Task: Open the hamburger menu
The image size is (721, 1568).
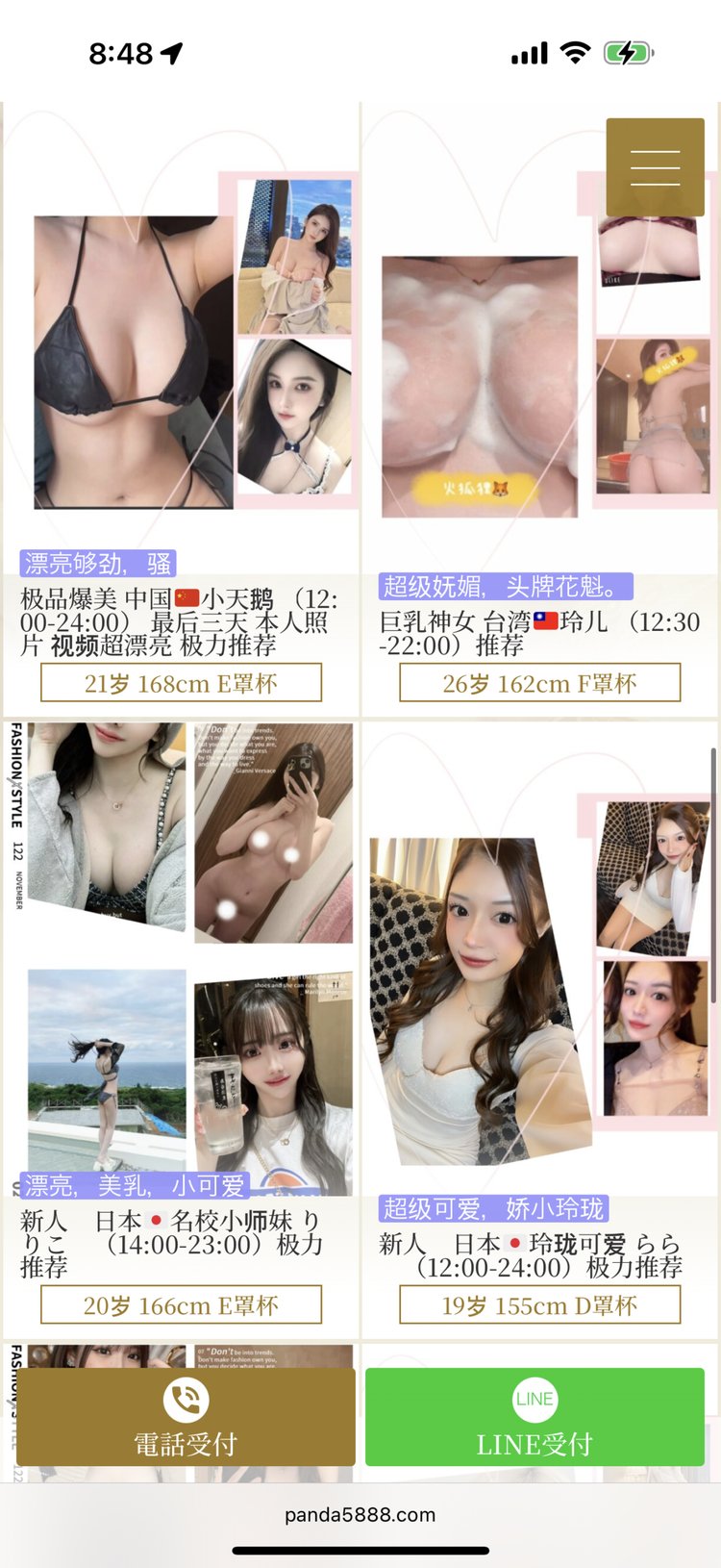Action: pyautogui.click(x=655, y=167)
